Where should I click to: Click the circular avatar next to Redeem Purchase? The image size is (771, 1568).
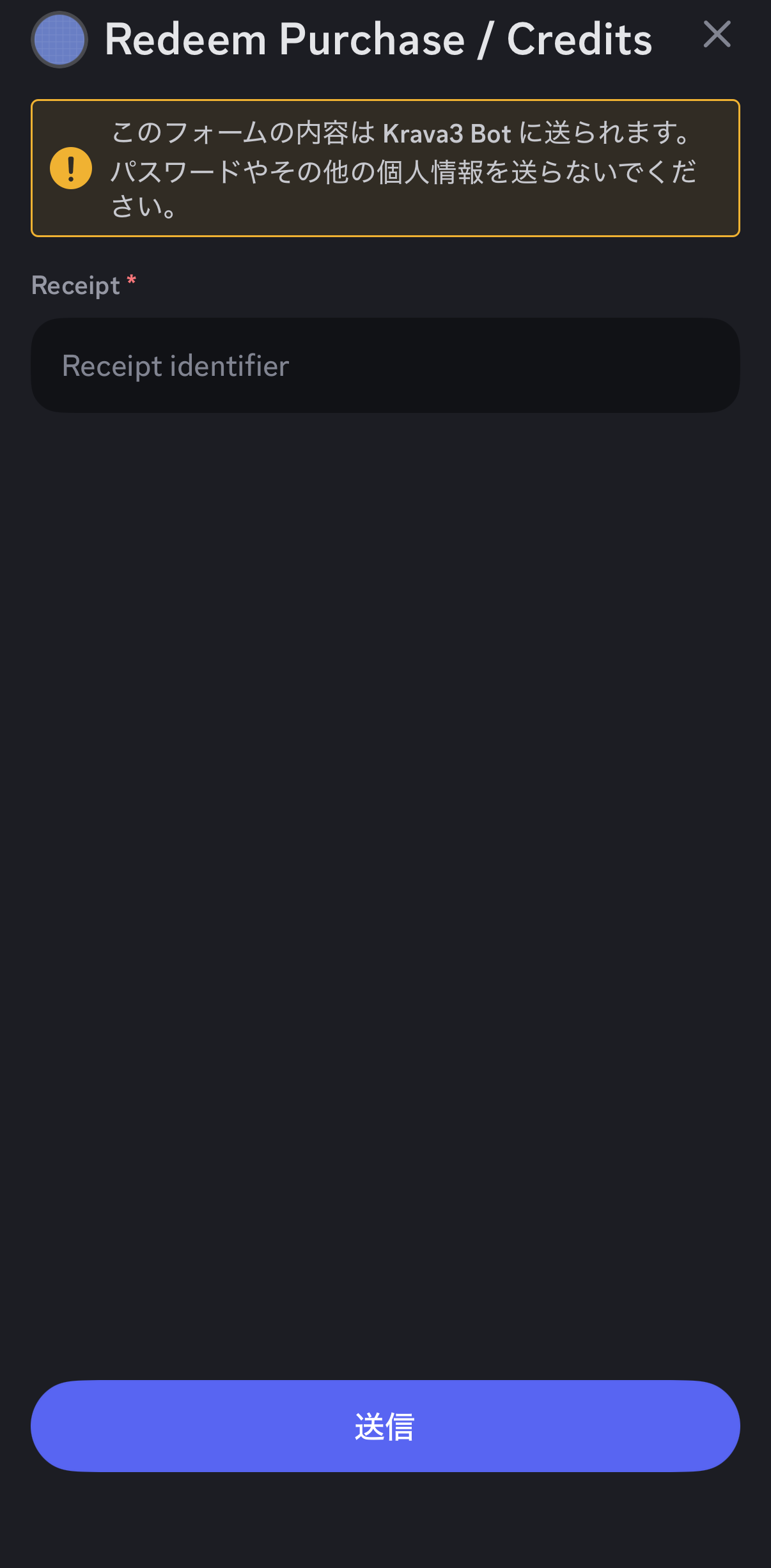coord(59,38)
